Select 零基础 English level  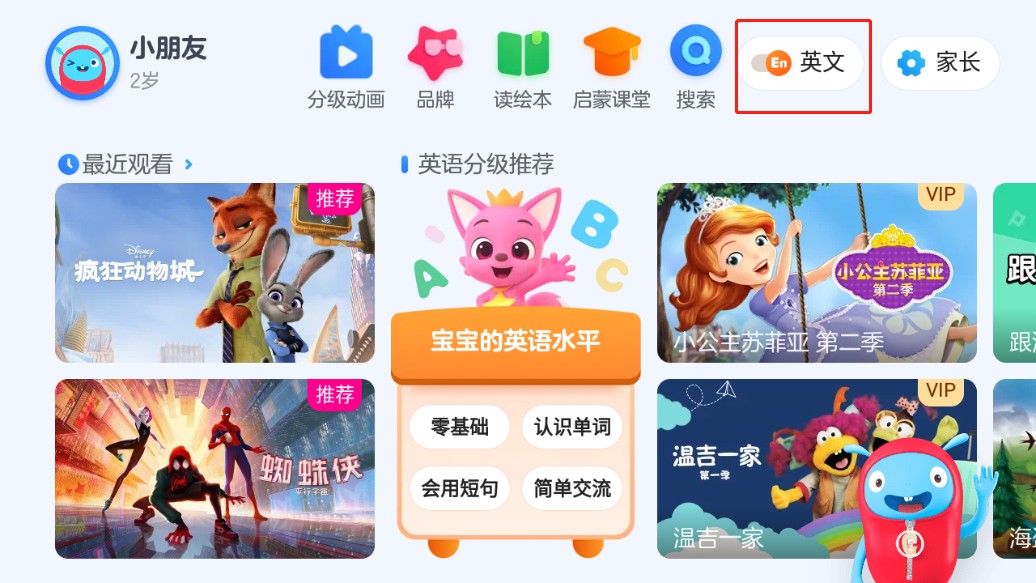[x=459, y=428]
